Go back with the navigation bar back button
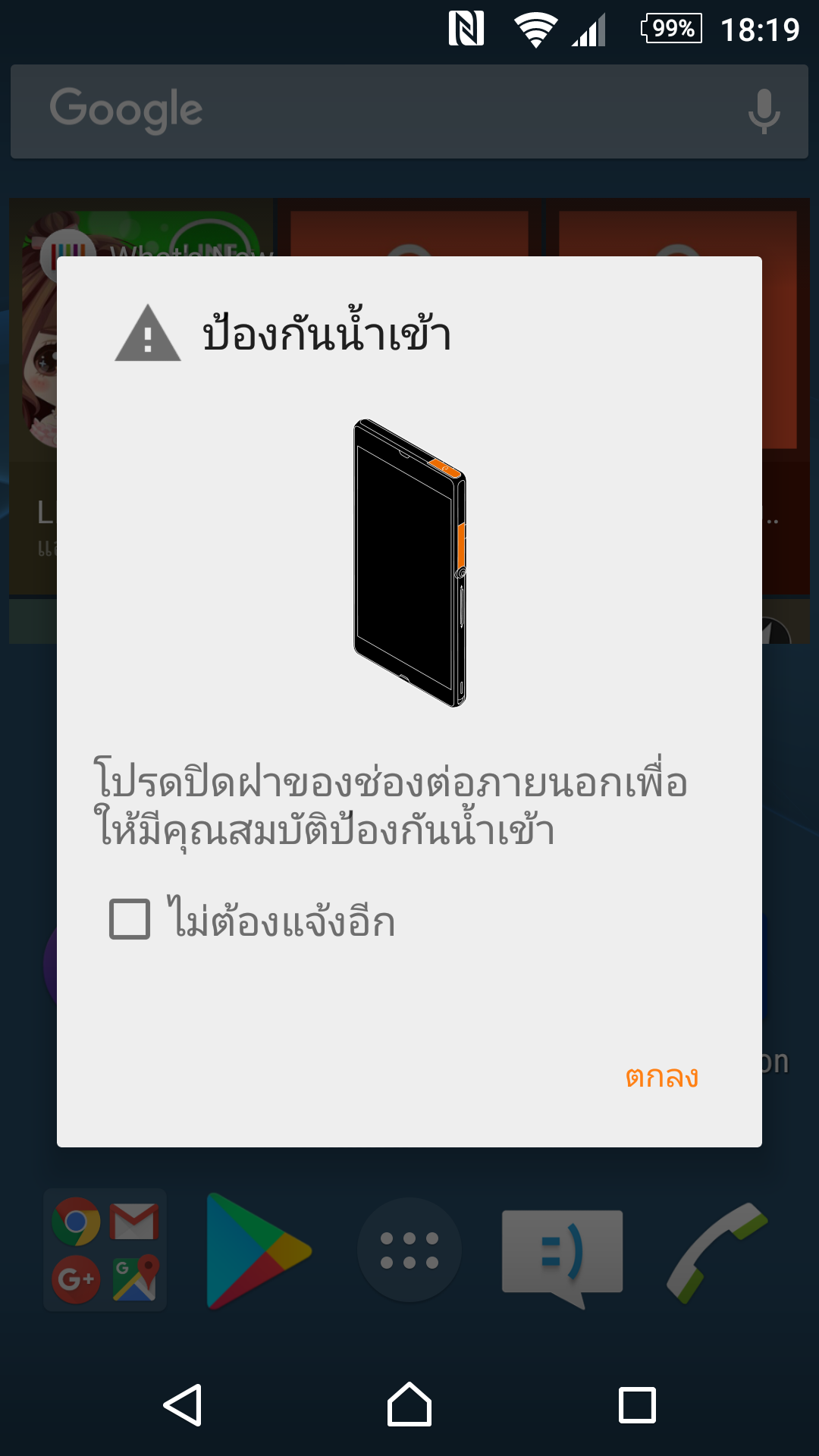Image resolution: width=819 pixels, height=1456 pixels. point(183,1405)
